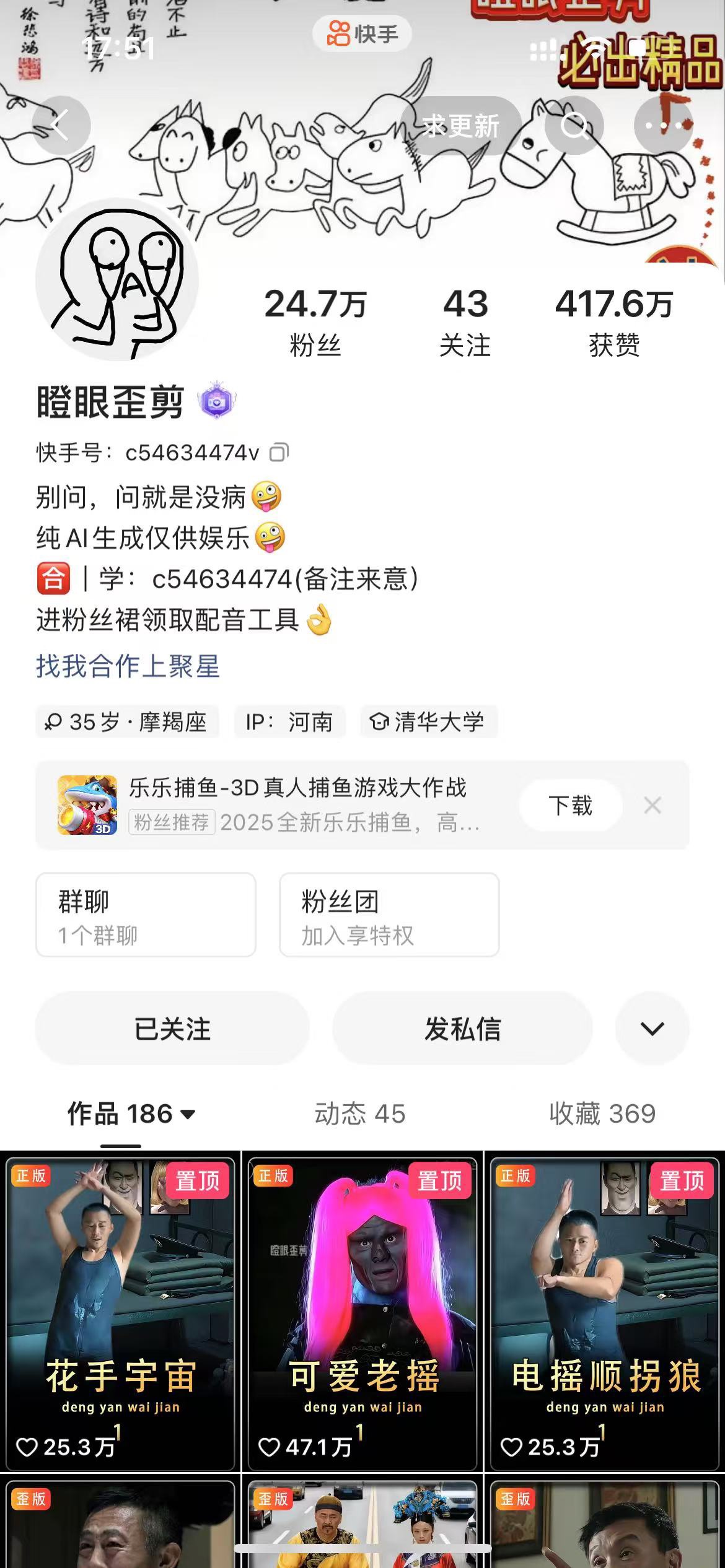Switch to the 动态 45 tab
725x1568 pixels.
pyautogui.click(x=359, y=1114)
